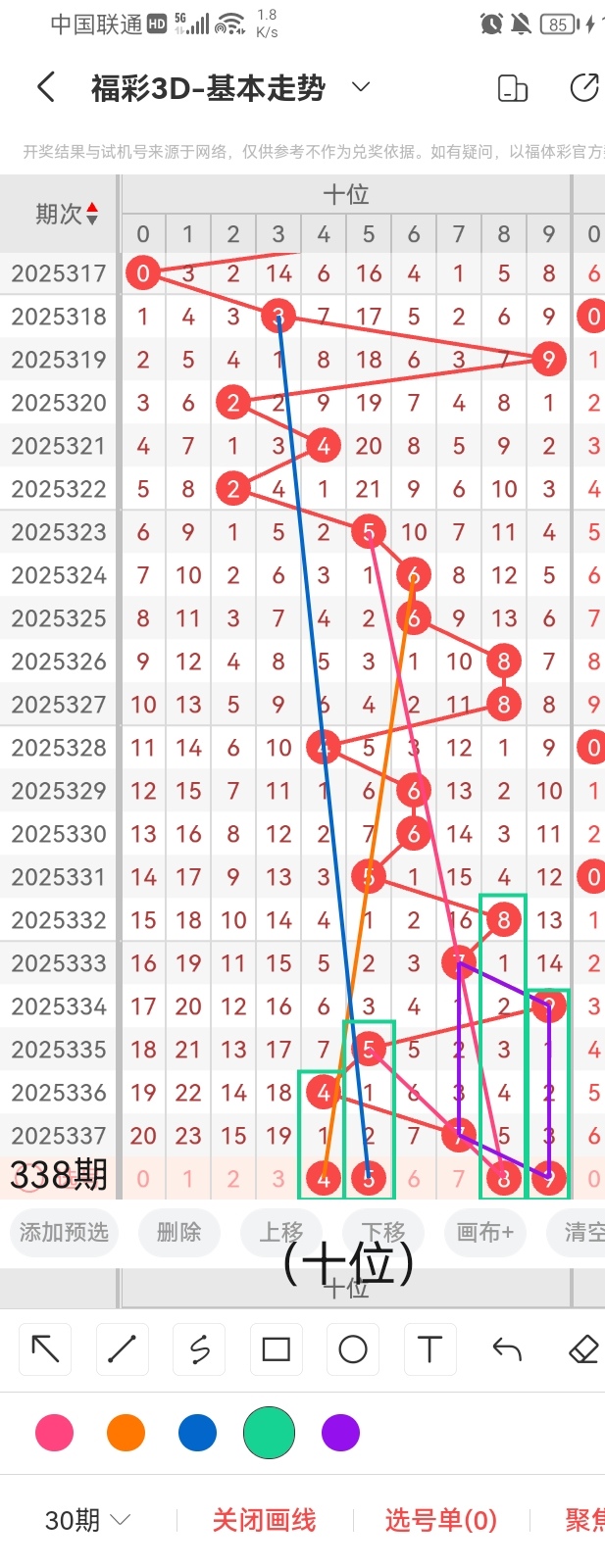
Task: Select the rectangle shape tool
Action: click(x=276, y=1349)
